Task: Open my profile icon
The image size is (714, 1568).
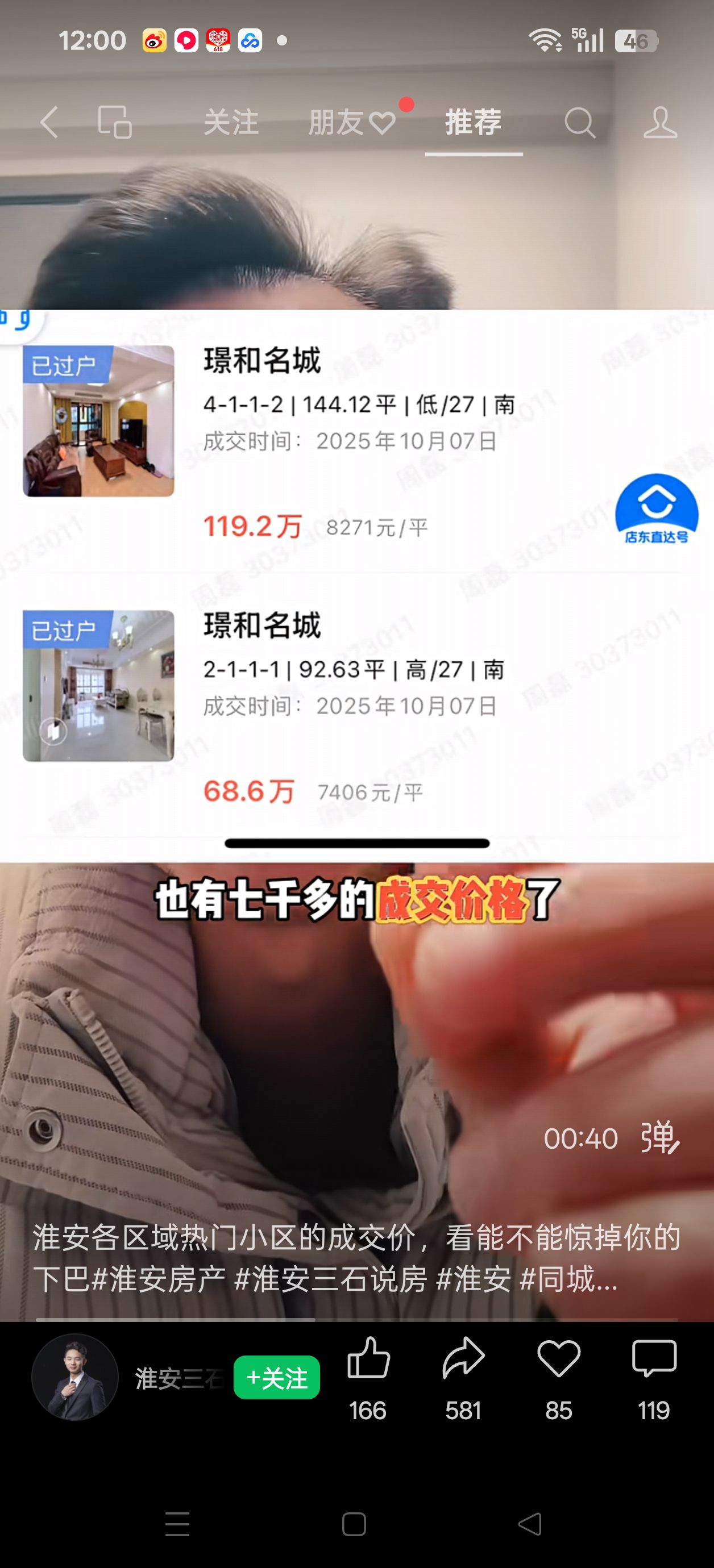Action: click(661, 122)
